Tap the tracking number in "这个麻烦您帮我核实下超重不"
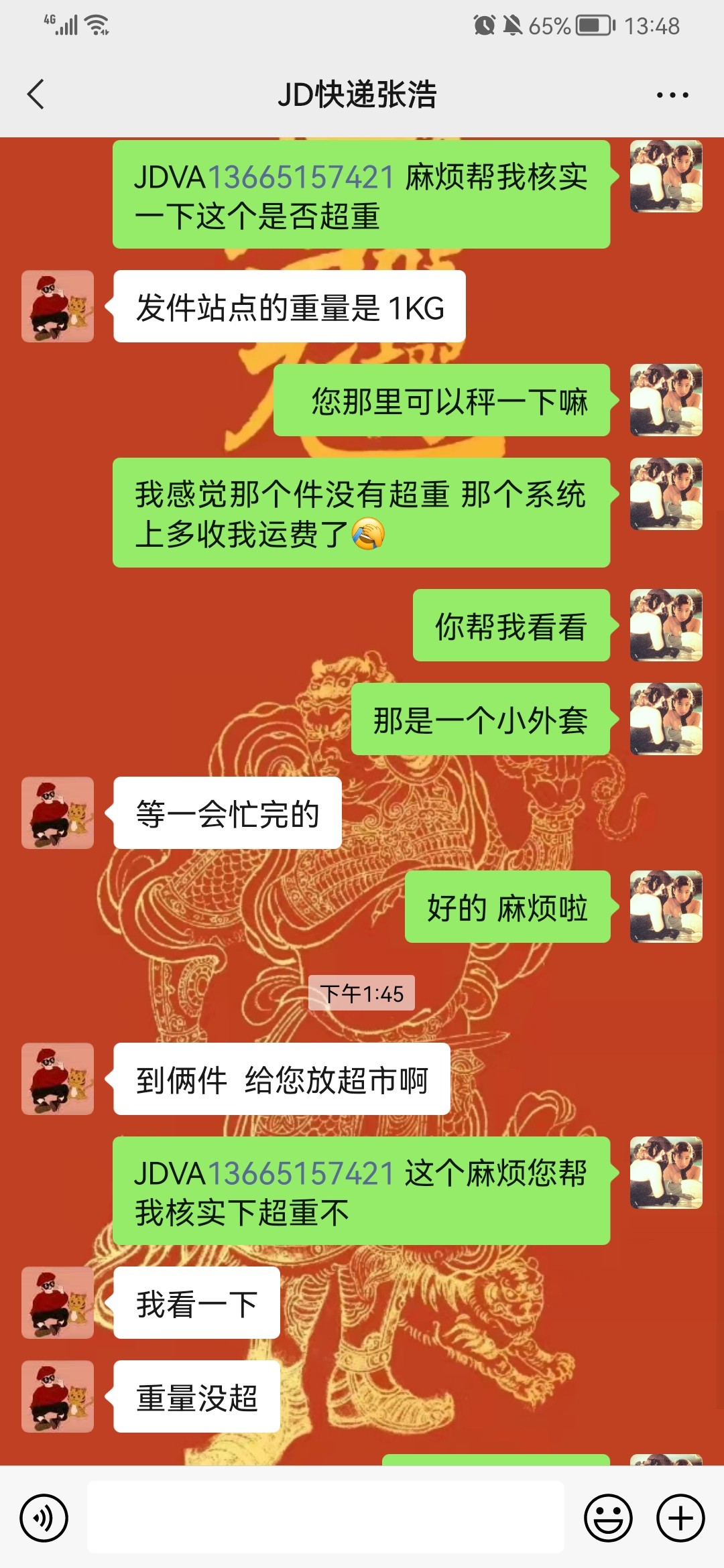 [300, 1174]
